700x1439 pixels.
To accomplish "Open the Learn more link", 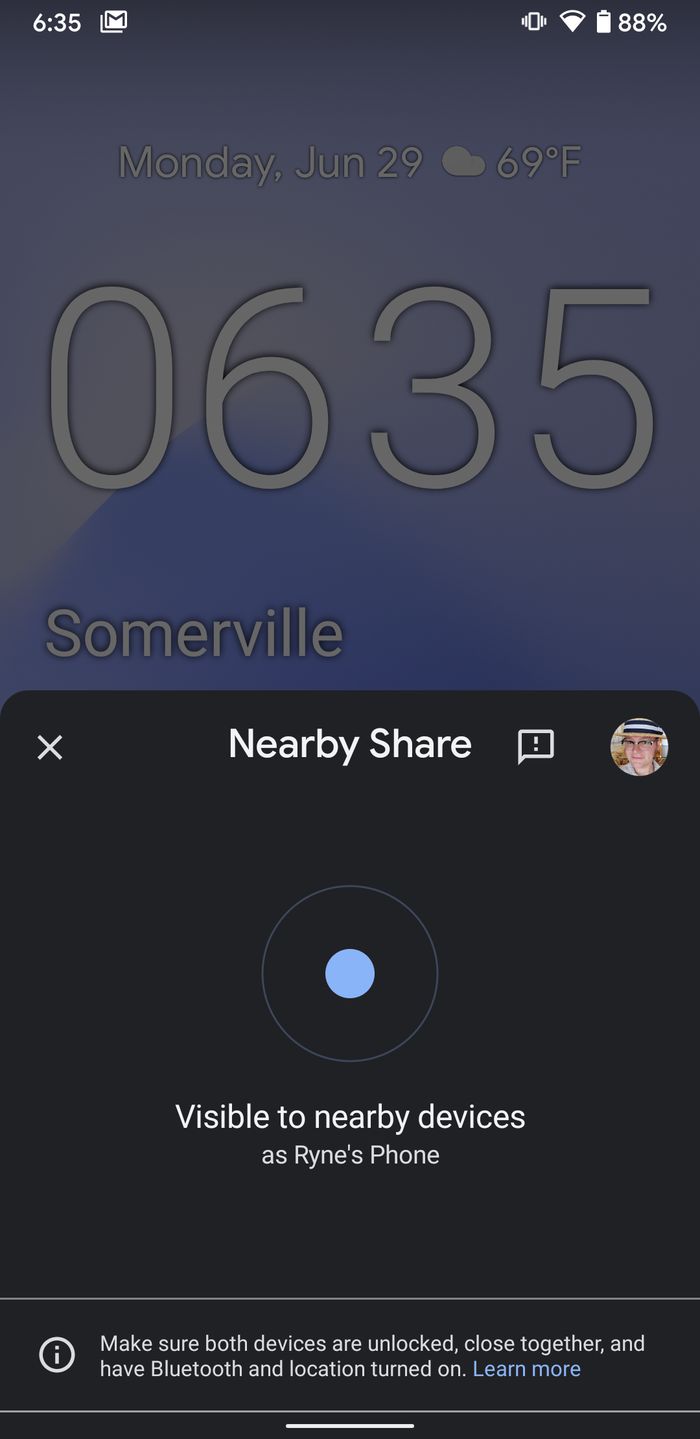I will point(526,1369).
